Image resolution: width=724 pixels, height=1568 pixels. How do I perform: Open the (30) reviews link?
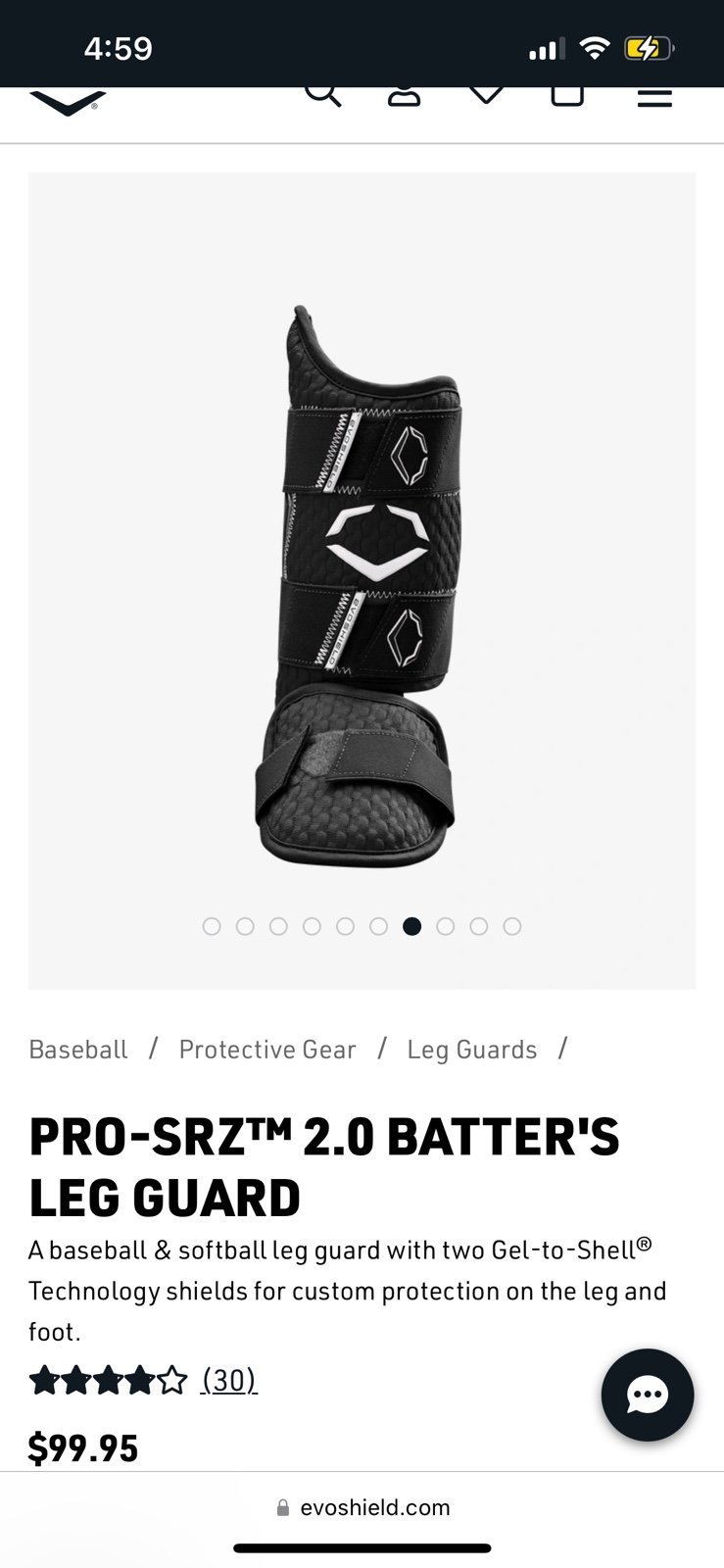[229, 1380]
